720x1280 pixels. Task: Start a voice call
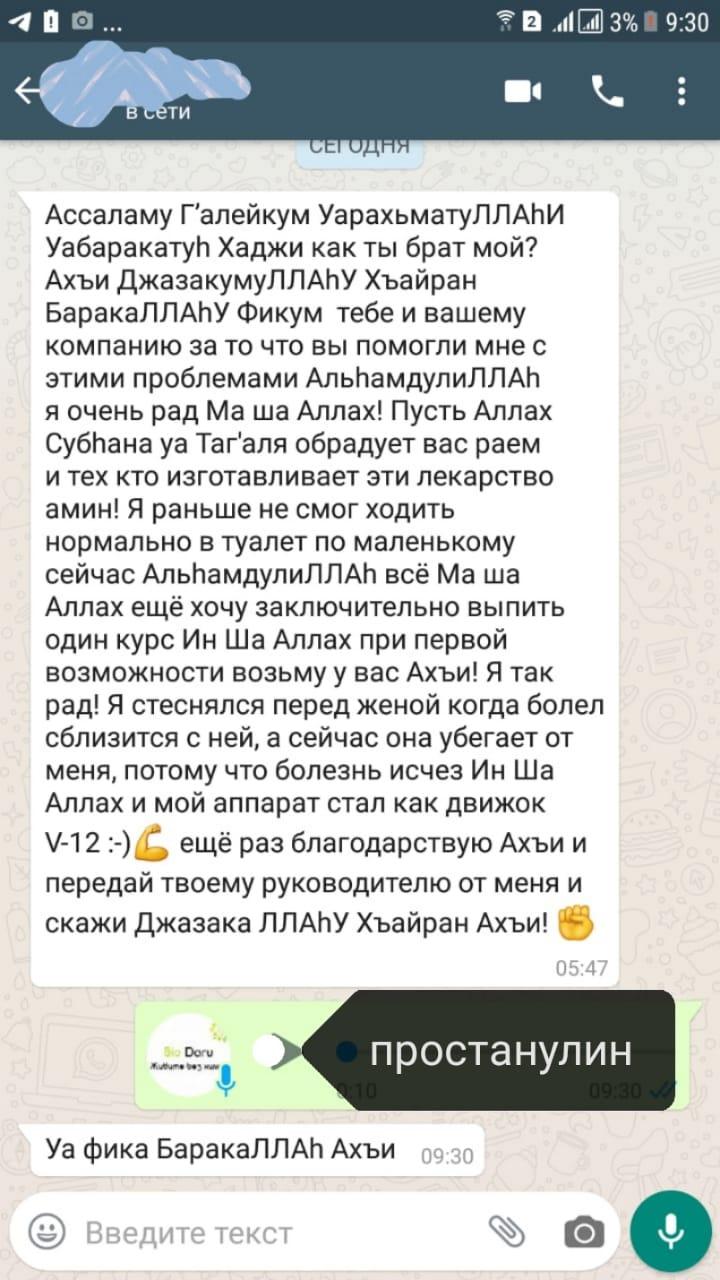(608, 92)
